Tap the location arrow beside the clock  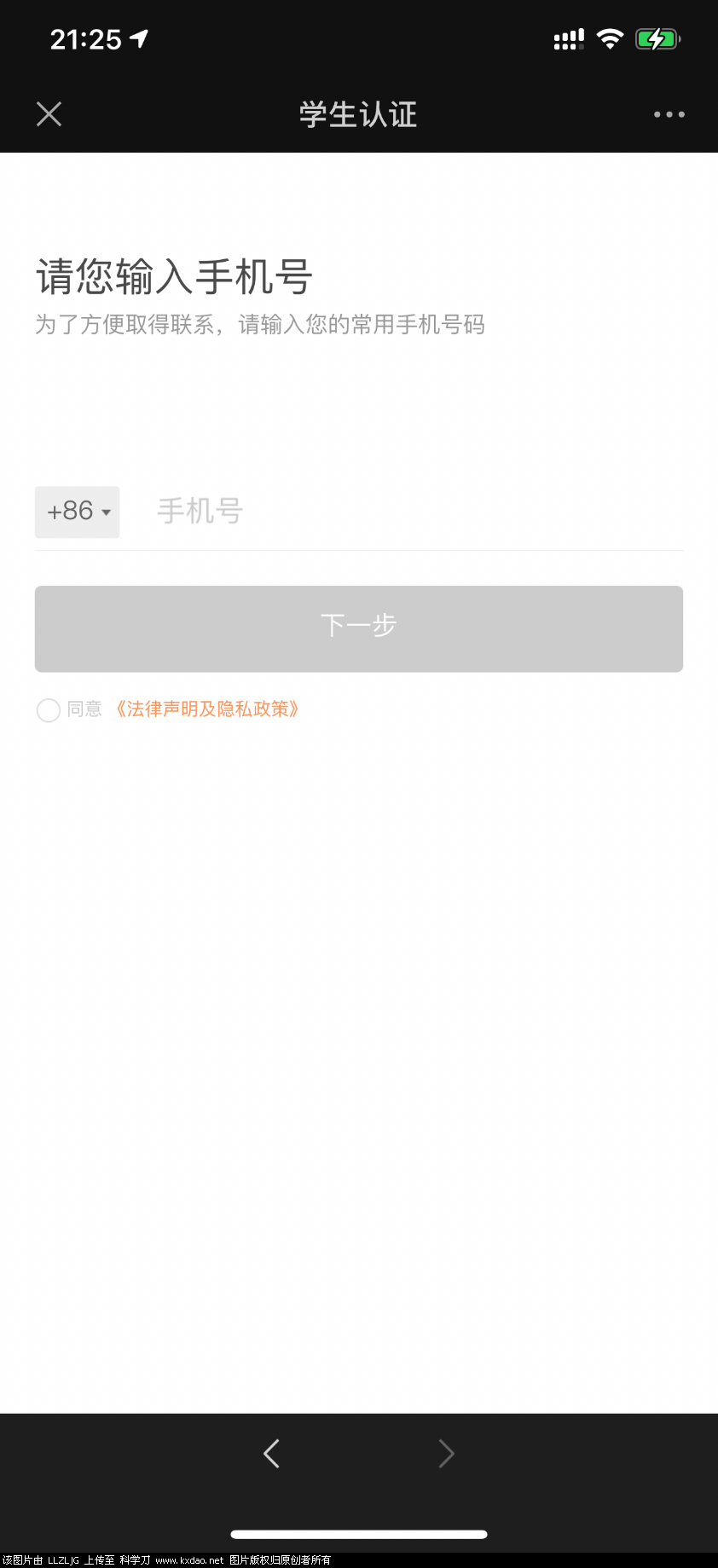[139, 38]
